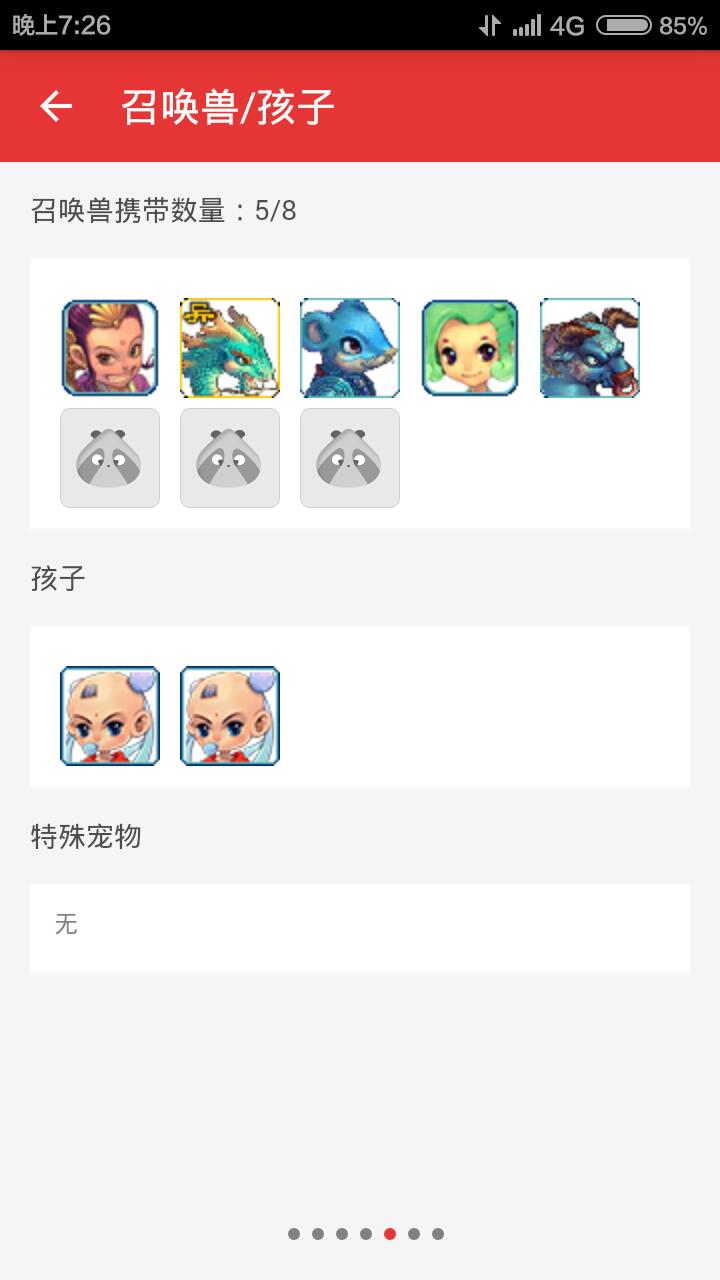Open the first child avatar
This screenshot has width=720, height=1280.
coord(110,716)
